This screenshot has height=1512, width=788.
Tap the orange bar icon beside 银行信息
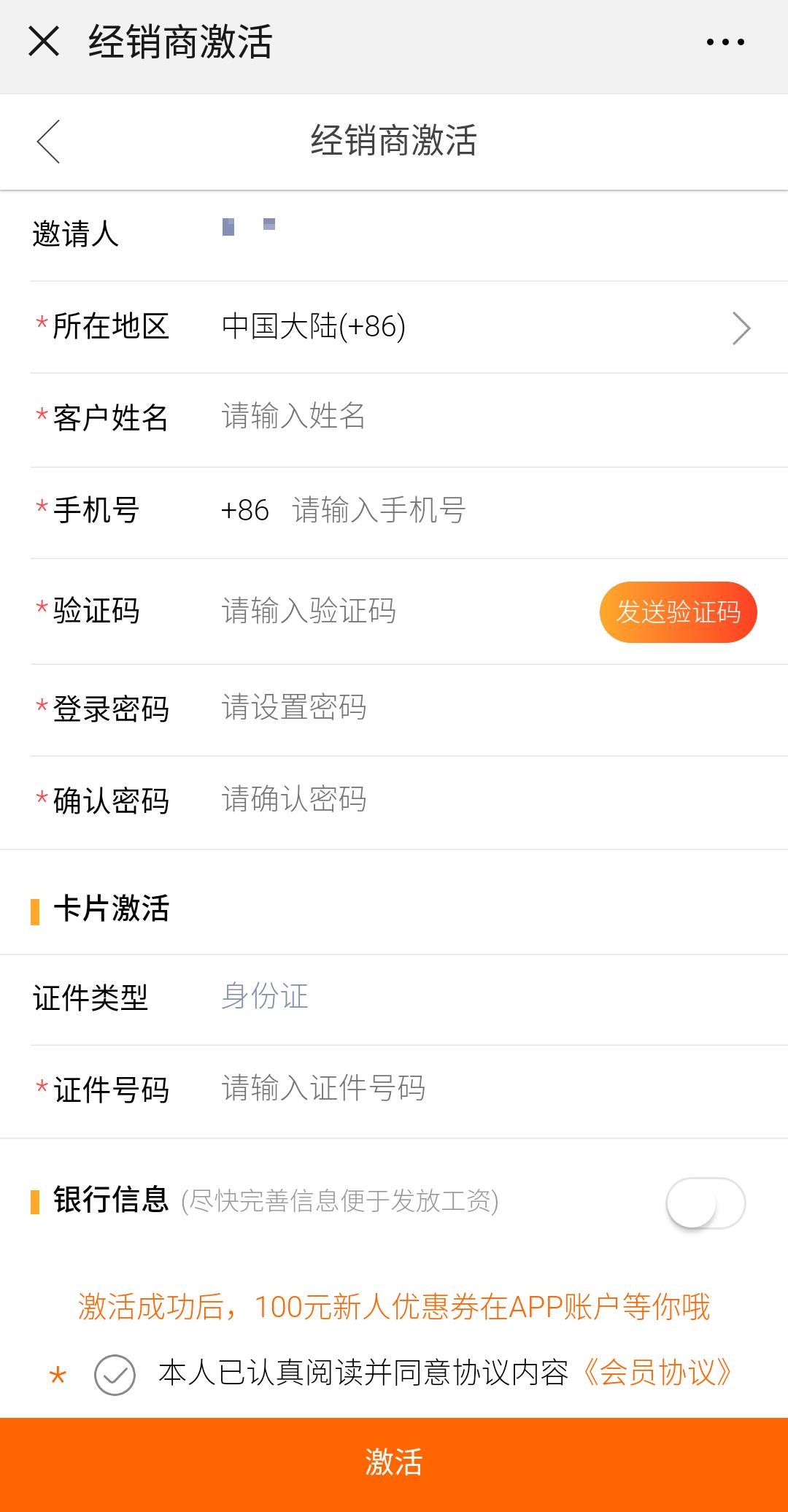coord(34,1204)
